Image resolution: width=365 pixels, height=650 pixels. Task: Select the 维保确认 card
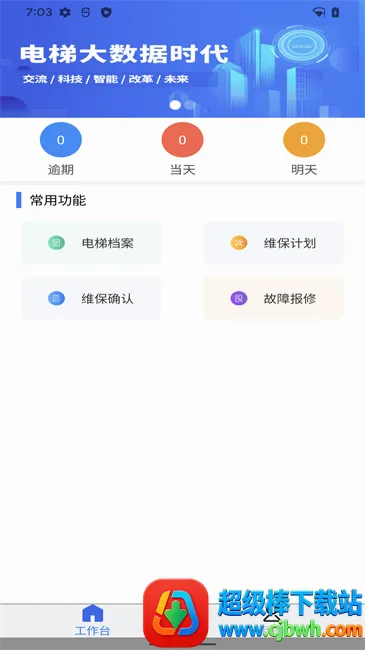[91, 298]
